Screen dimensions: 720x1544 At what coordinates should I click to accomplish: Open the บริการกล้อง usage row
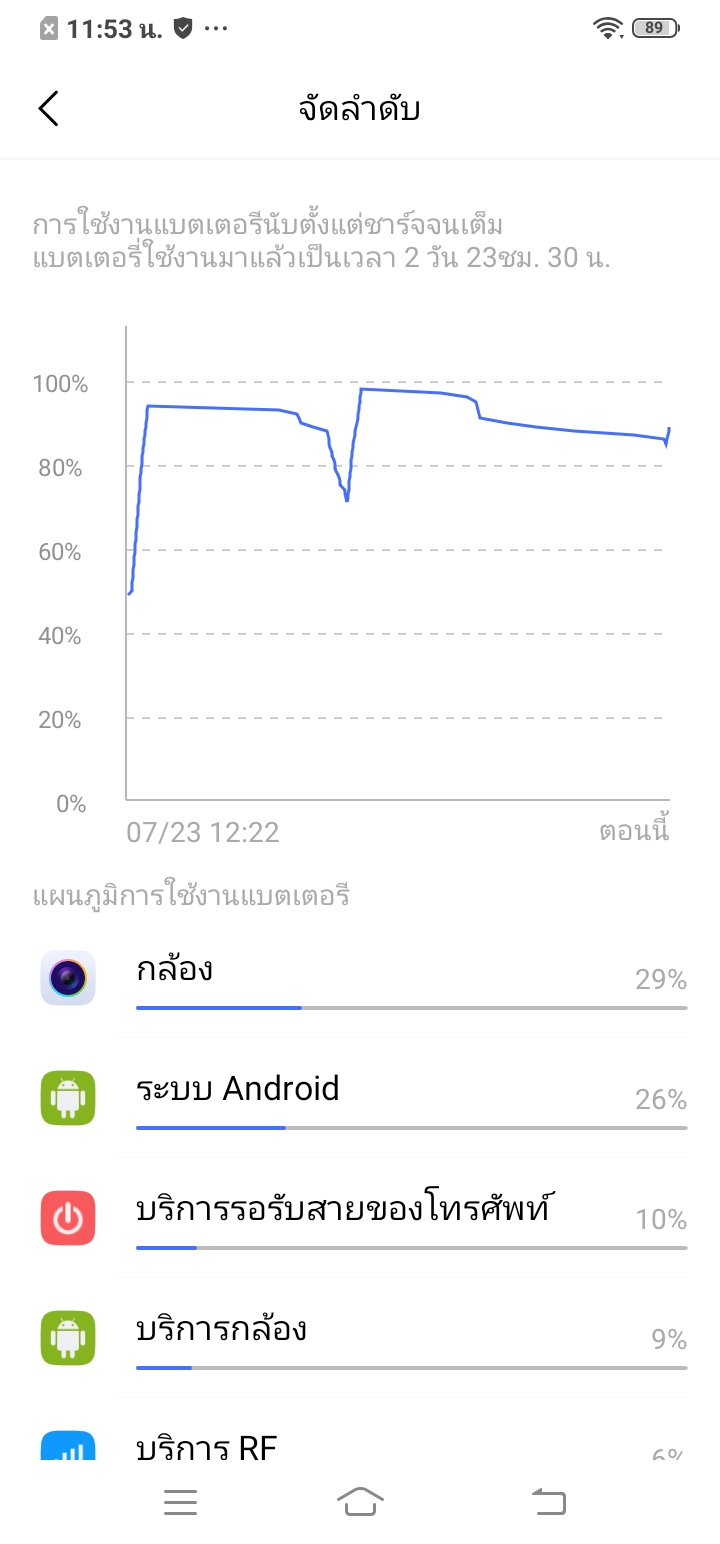coord(360,1338)
